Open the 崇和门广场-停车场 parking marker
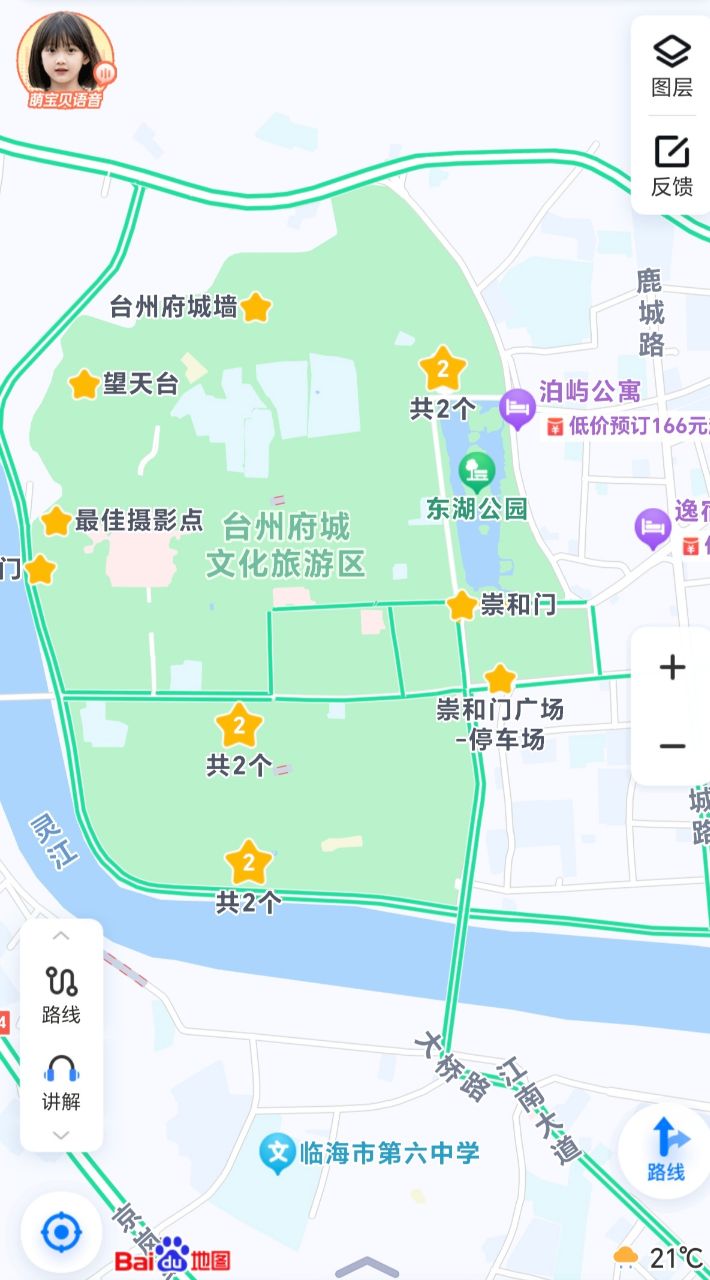The width and height of the screenshot is (710, 1280). pos(499,680)
